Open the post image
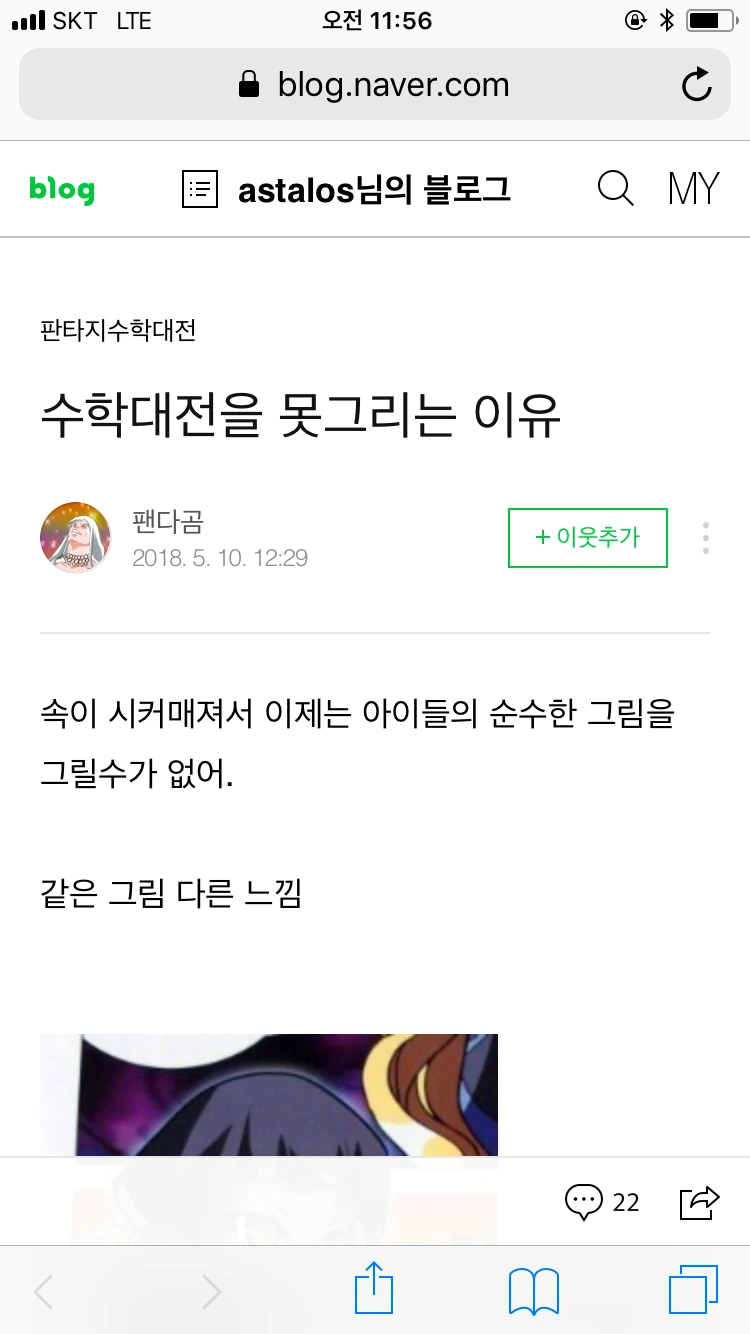Image resolution: width=750 pixels, height=1334 pixels. pyautogui.click(x=269, y=1095)
